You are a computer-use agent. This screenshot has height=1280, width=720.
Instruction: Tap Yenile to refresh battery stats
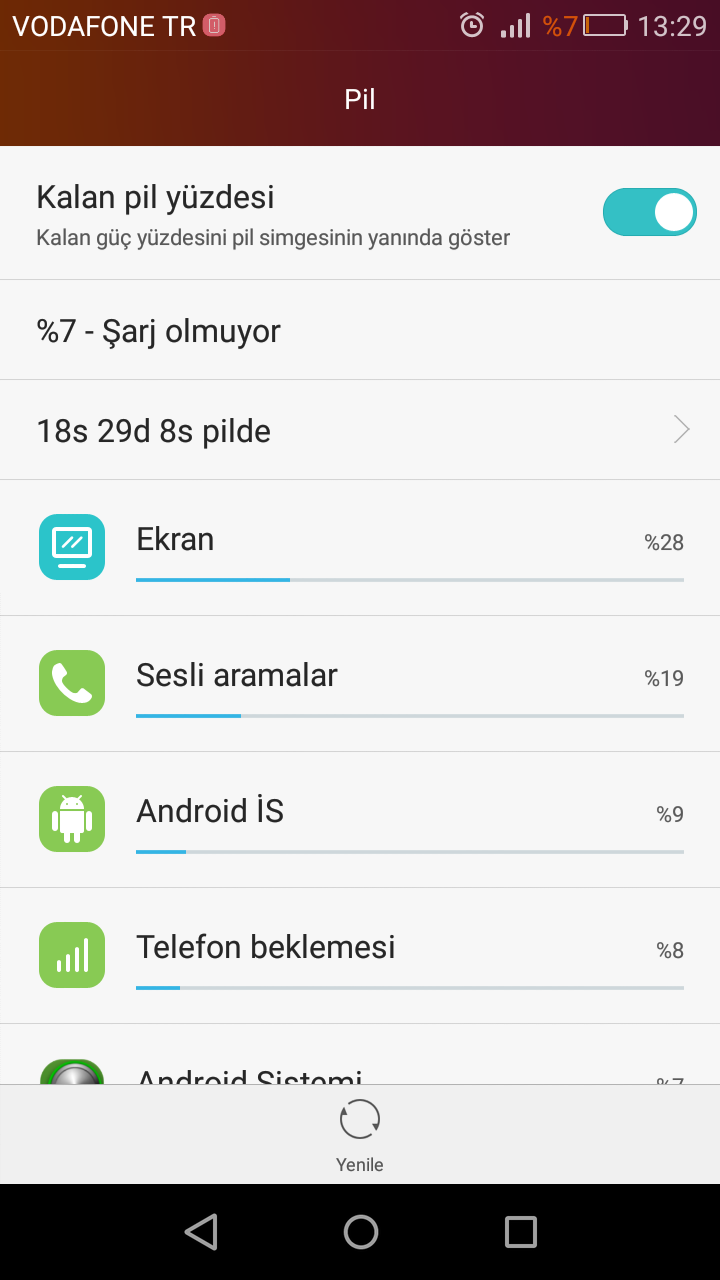[360, 1135]
